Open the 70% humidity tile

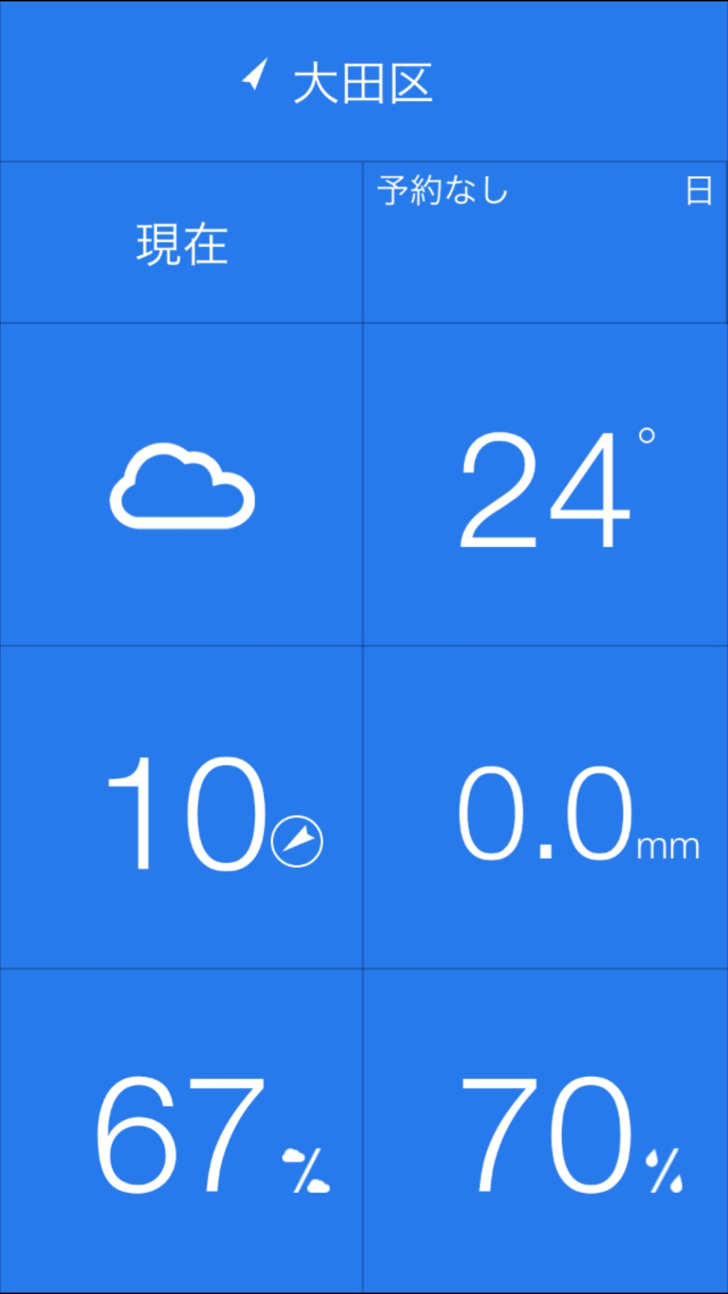pyautogui.click(x=545, y=1130)
